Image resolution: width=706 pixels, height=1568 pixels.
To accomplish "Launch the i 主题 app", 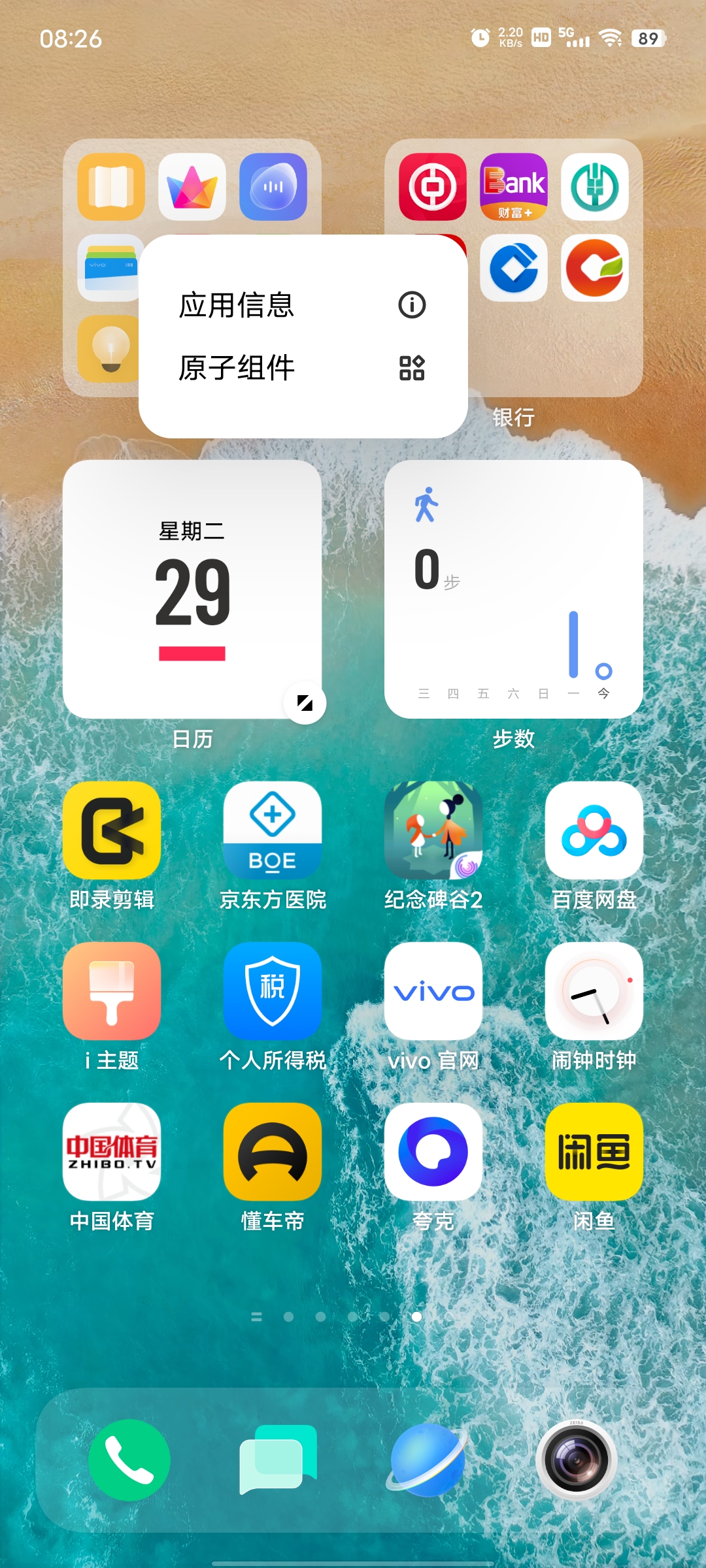I will 112,991.
